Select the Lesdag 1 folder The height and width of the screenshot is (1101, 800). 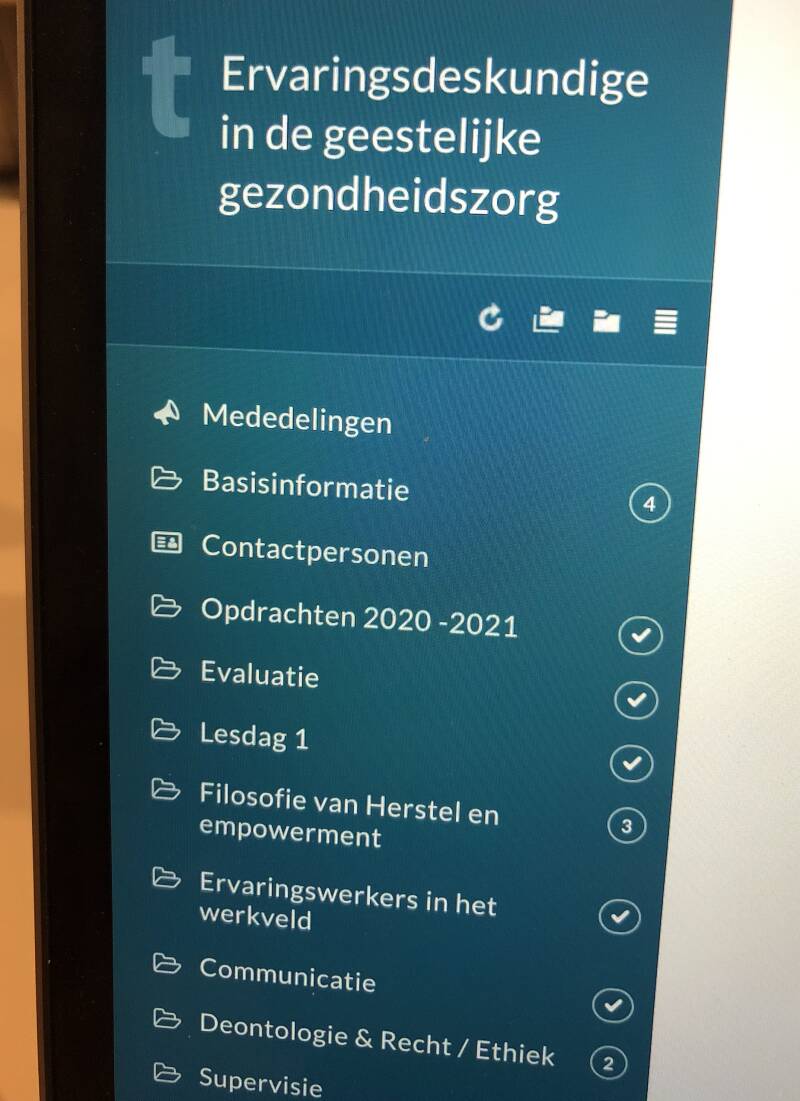point(254,736)
